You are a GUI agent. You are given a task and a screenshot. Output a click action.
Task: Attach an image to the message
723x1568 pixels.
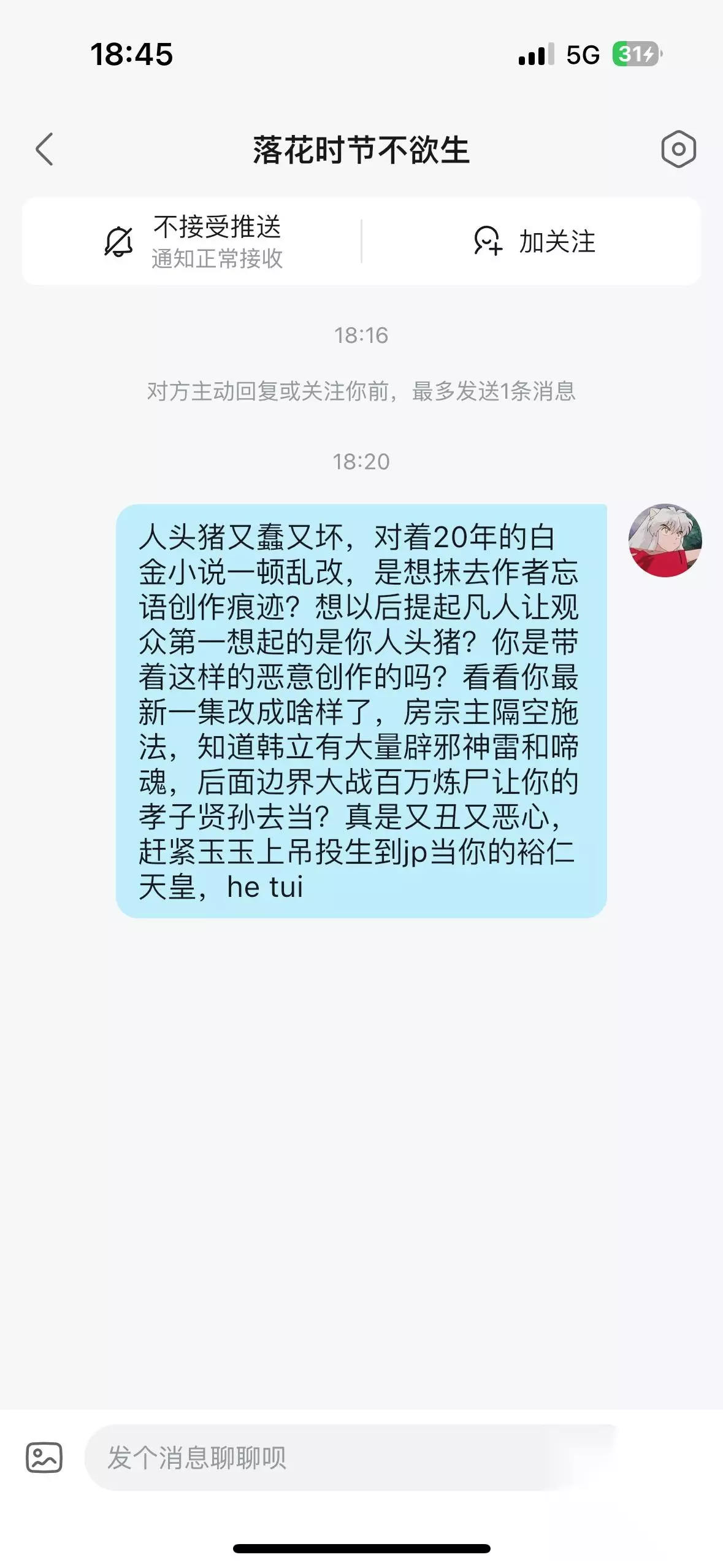[x=44, y=1457]
